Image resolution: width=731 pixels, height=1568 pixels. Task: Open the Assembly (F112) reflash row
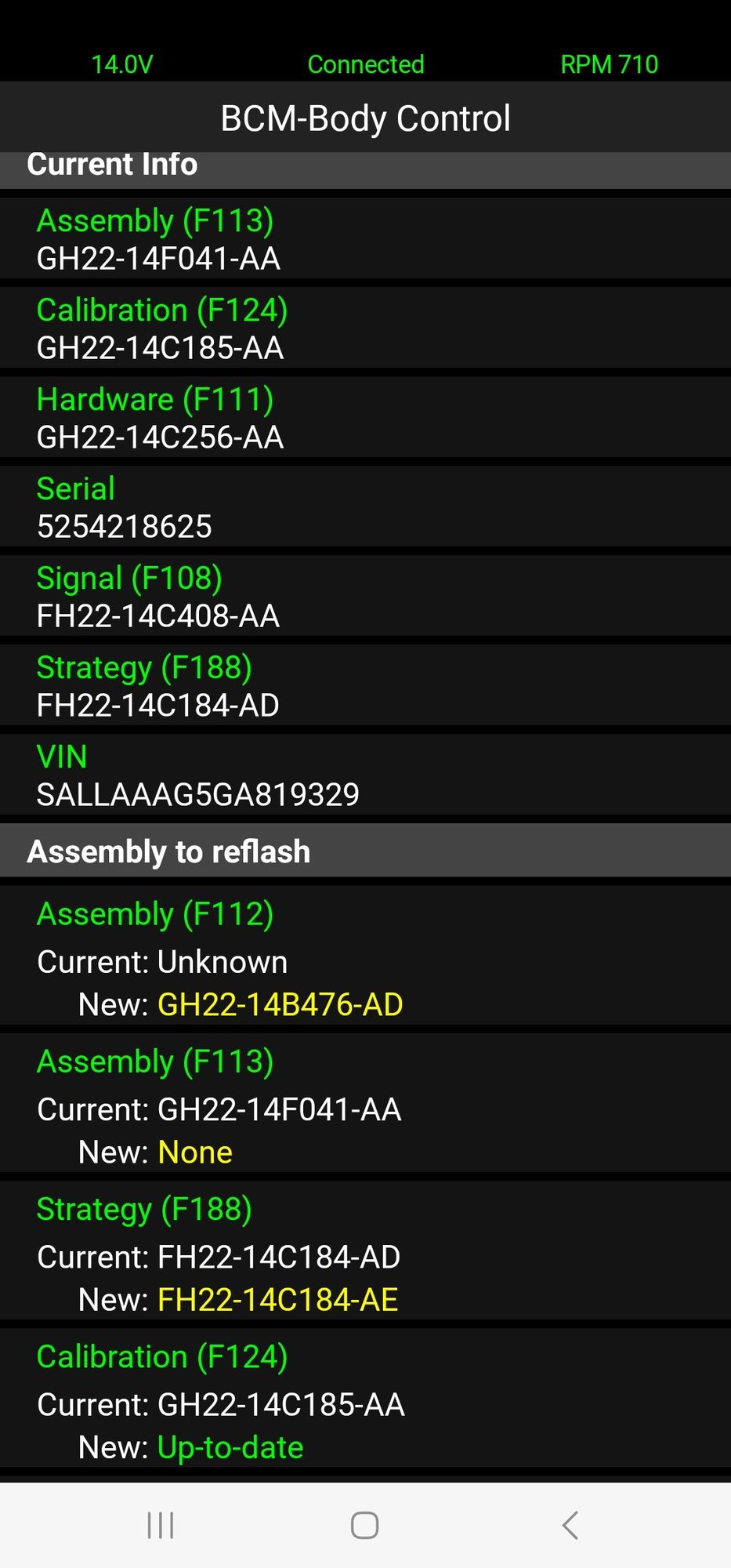pos(365,958)
